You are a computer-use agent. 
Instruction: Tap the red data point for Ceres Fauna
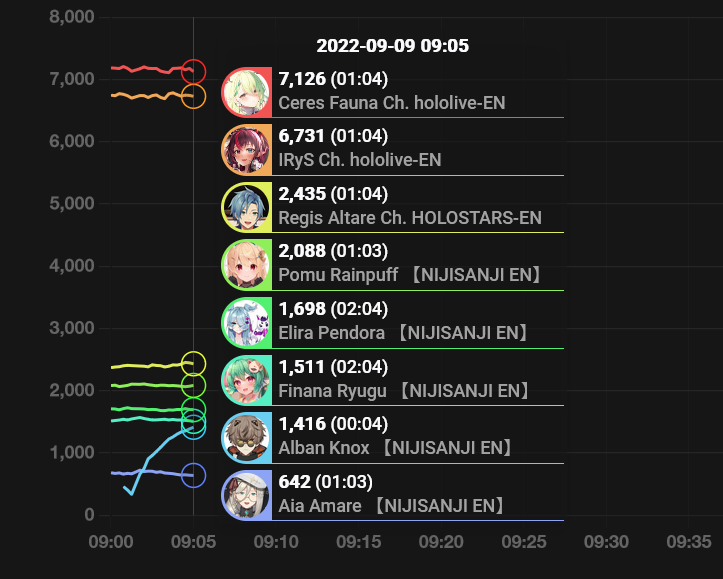pyautogui.click(x=194, y=71)
